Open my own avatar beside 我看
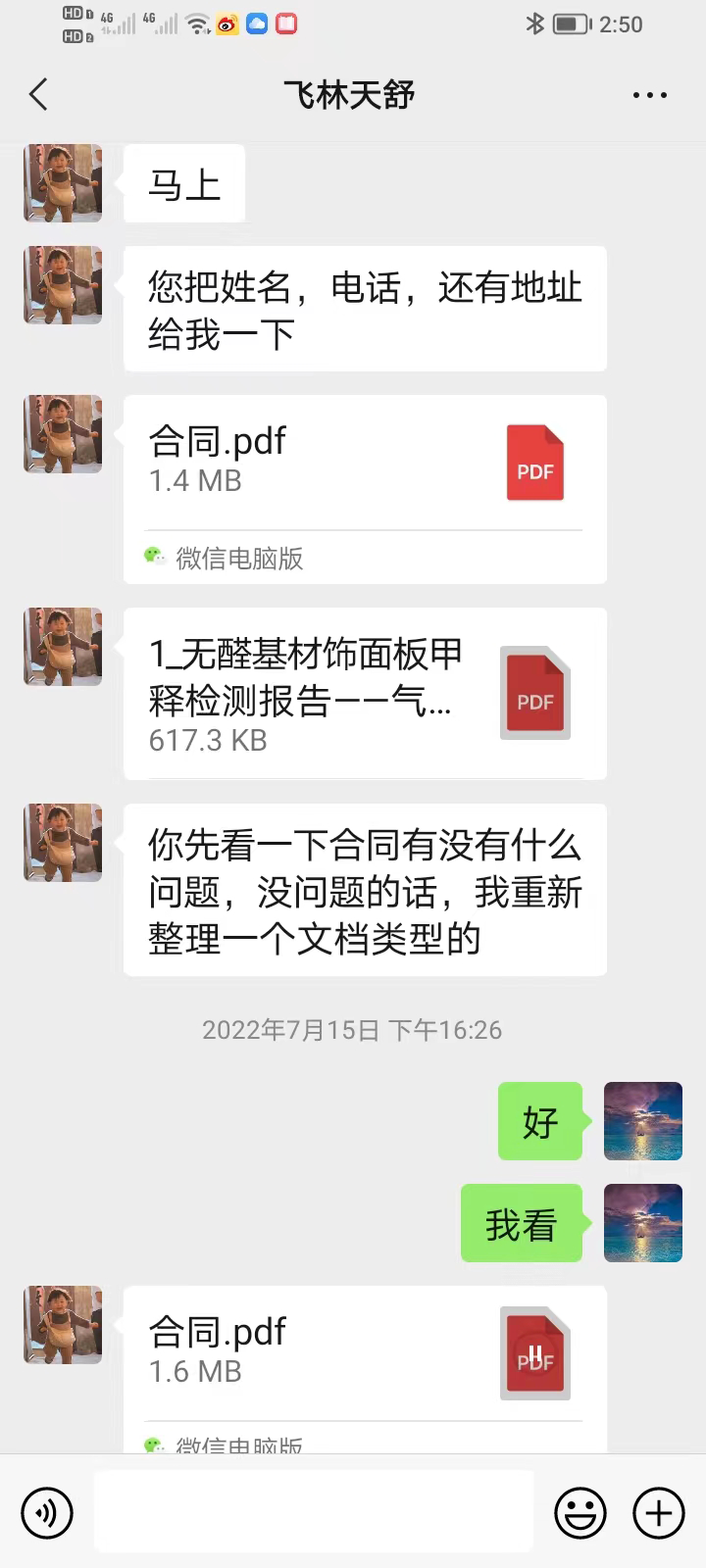Image resolution: width=706 pixels, height=1568 pixels. (x=642, y=1223)
